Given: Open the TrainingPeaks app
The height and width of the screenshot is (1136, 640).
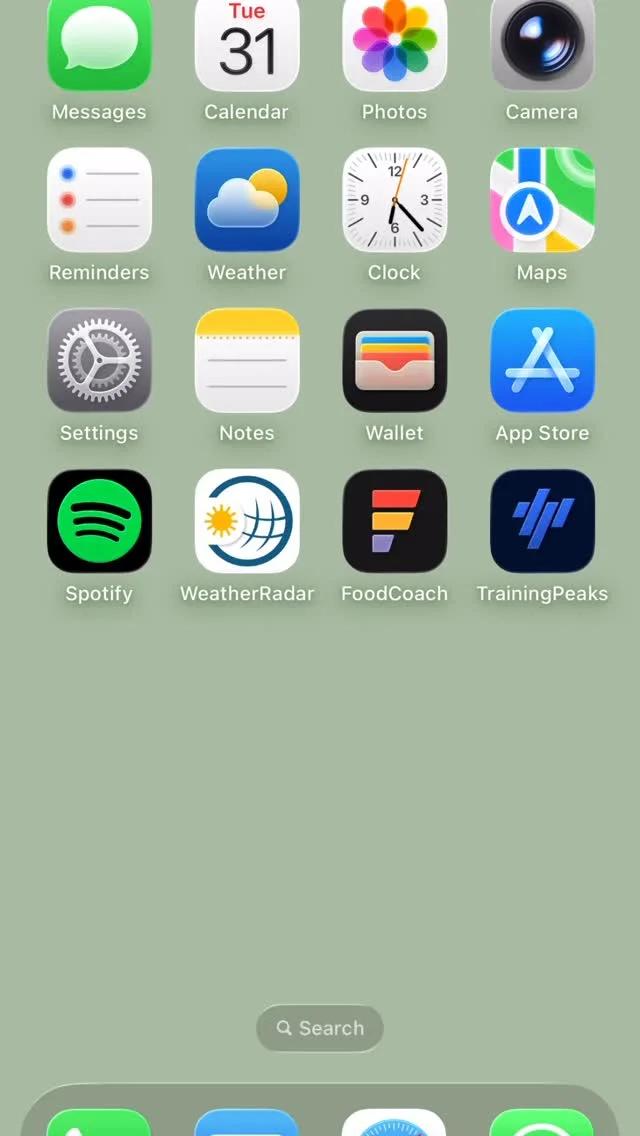Looking at the screenshot, I should tap(542, 521).
